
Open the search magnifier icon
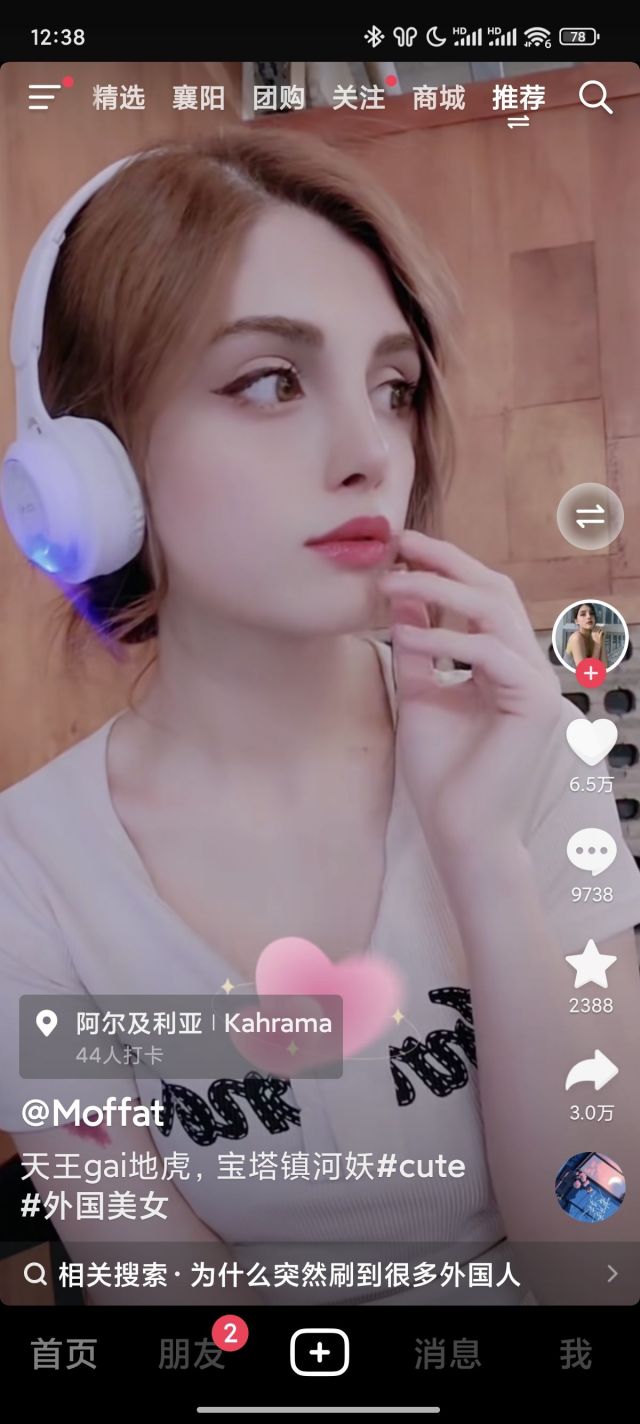(x=595, y=98)
